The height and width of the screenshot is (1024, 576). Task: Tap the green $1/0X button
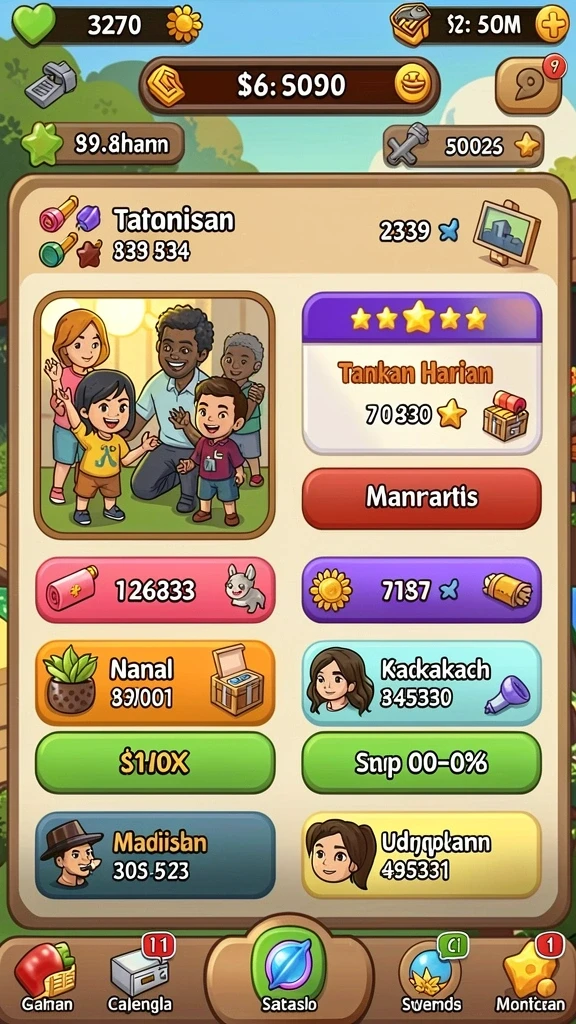[x=155, y=762]
